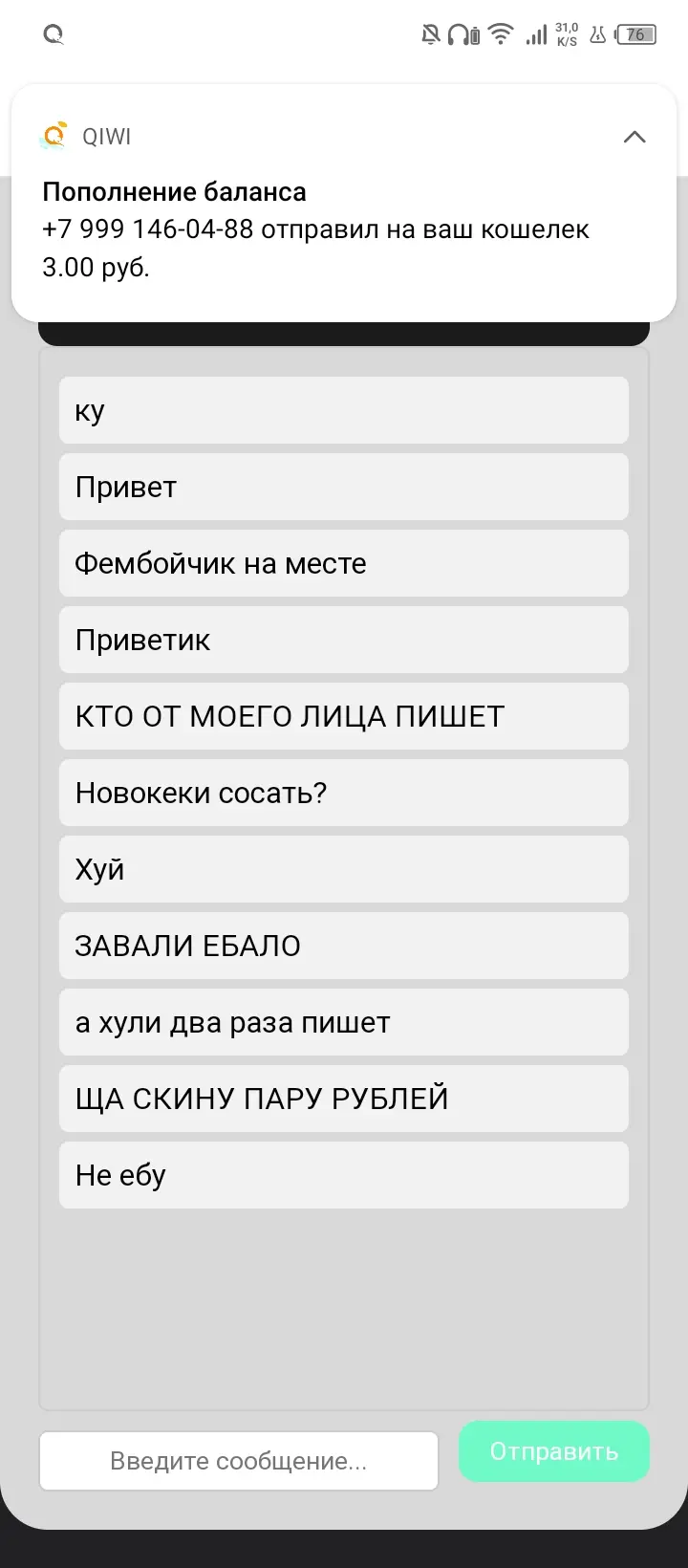Screen dimensions: 688x1568
Task: Collapse the QIWI notification with the chevron
Action: click(x=634, y=137)
